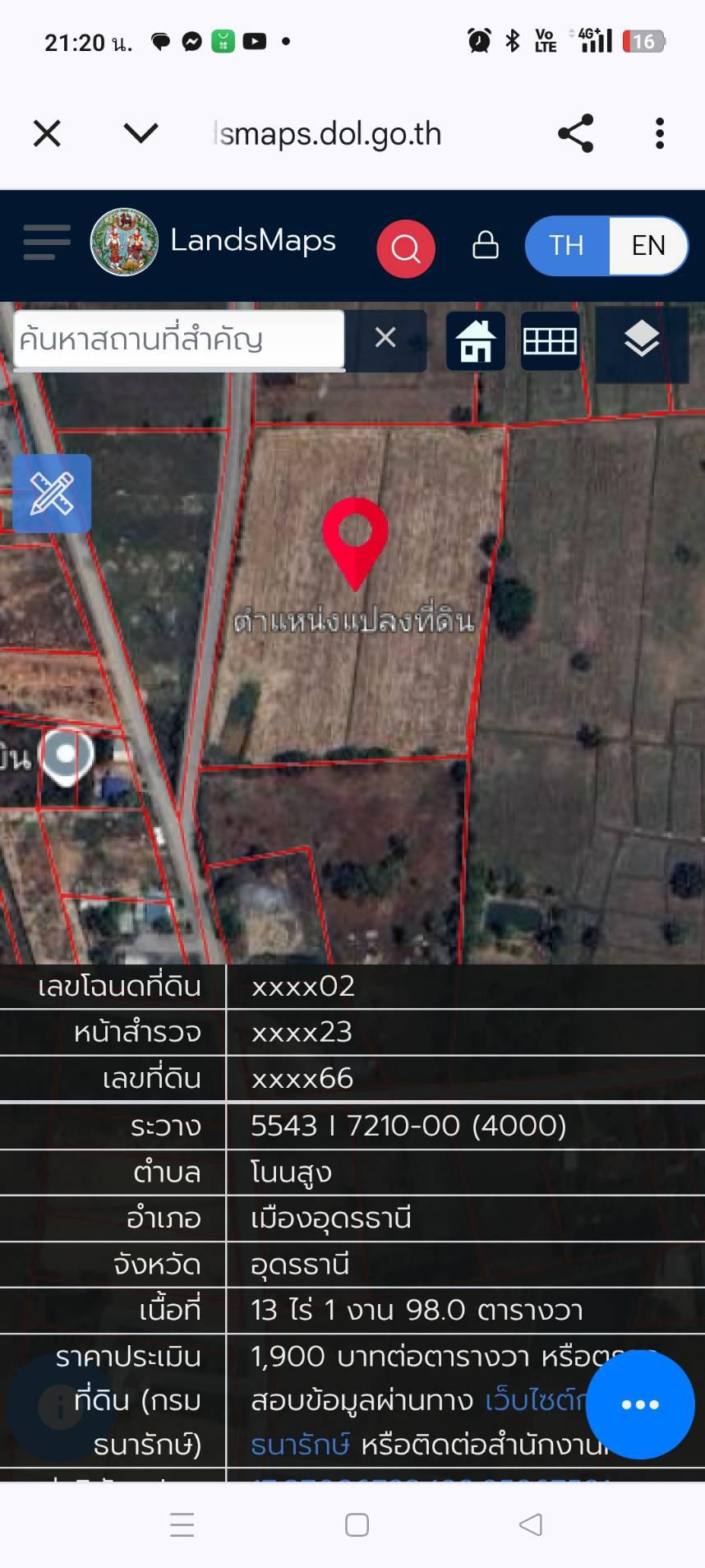Clear the place search box

(385, 338)
